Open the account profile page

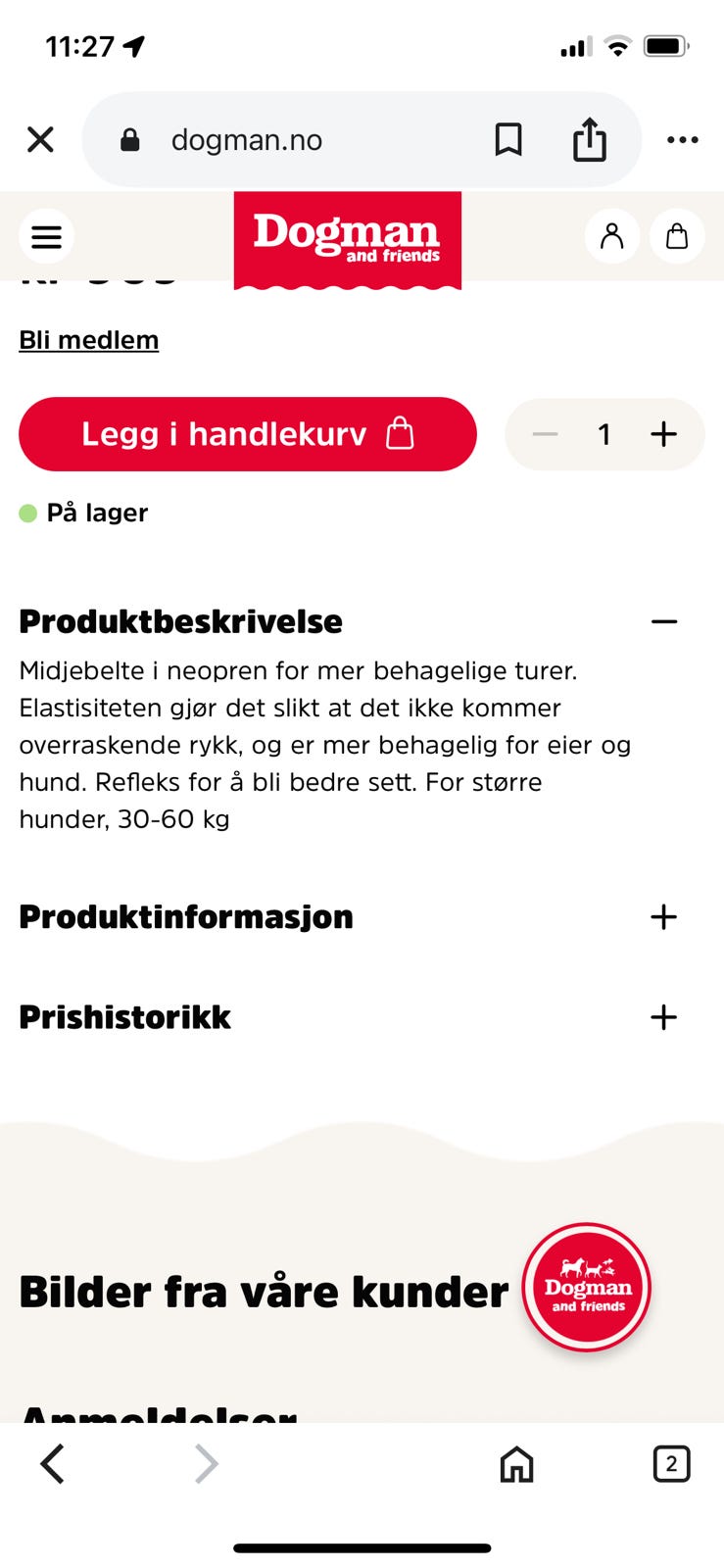click(x=612, y=236)
